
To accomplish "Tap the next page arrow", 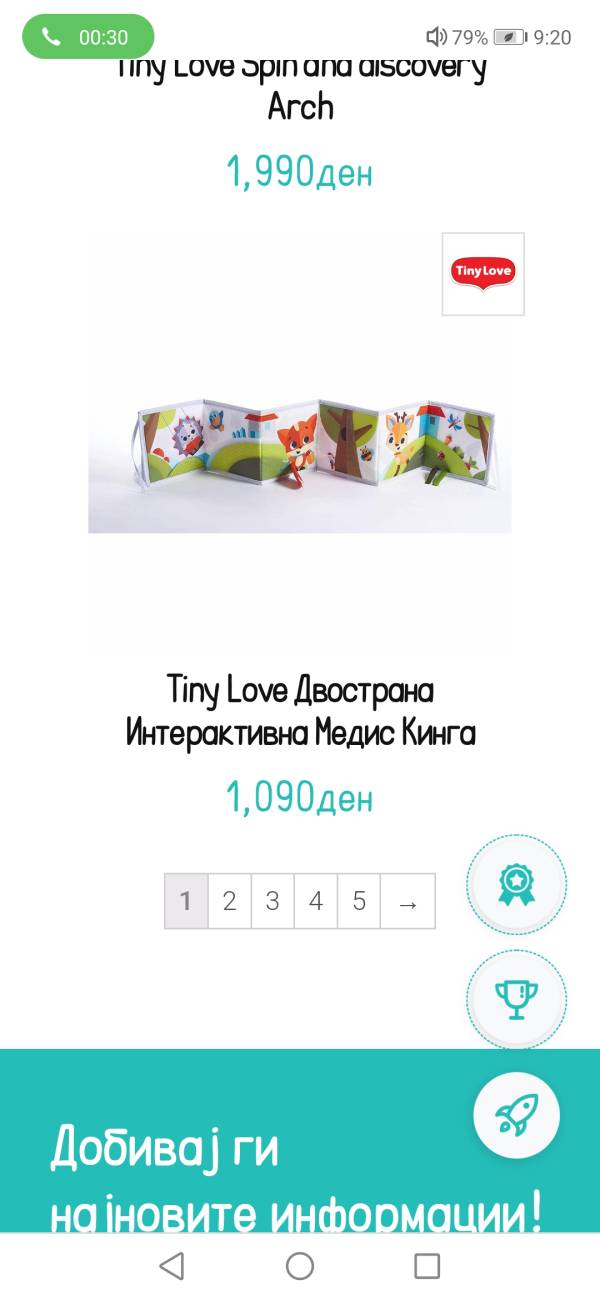I will coord(407,902).
